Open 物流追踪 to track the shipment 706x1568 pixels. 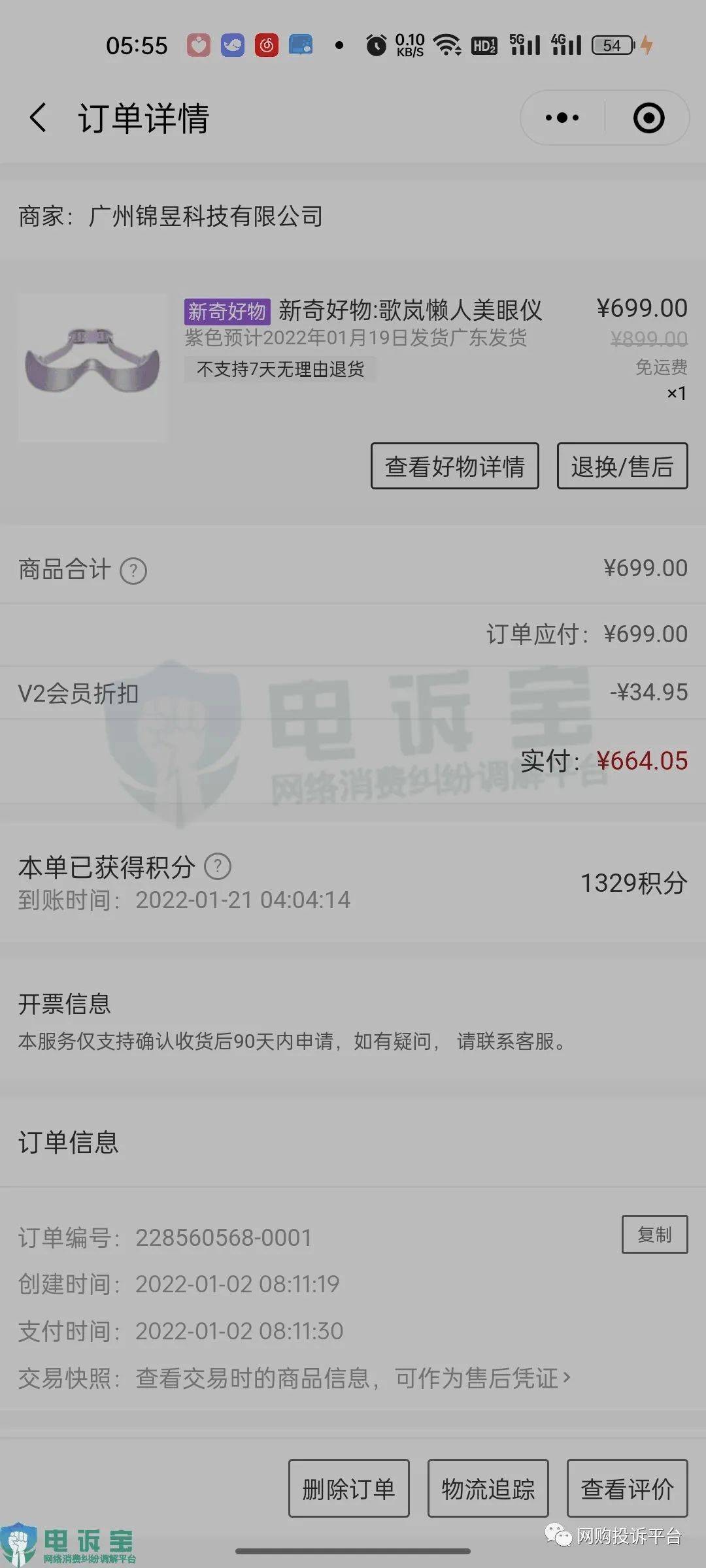point(488,1489)
